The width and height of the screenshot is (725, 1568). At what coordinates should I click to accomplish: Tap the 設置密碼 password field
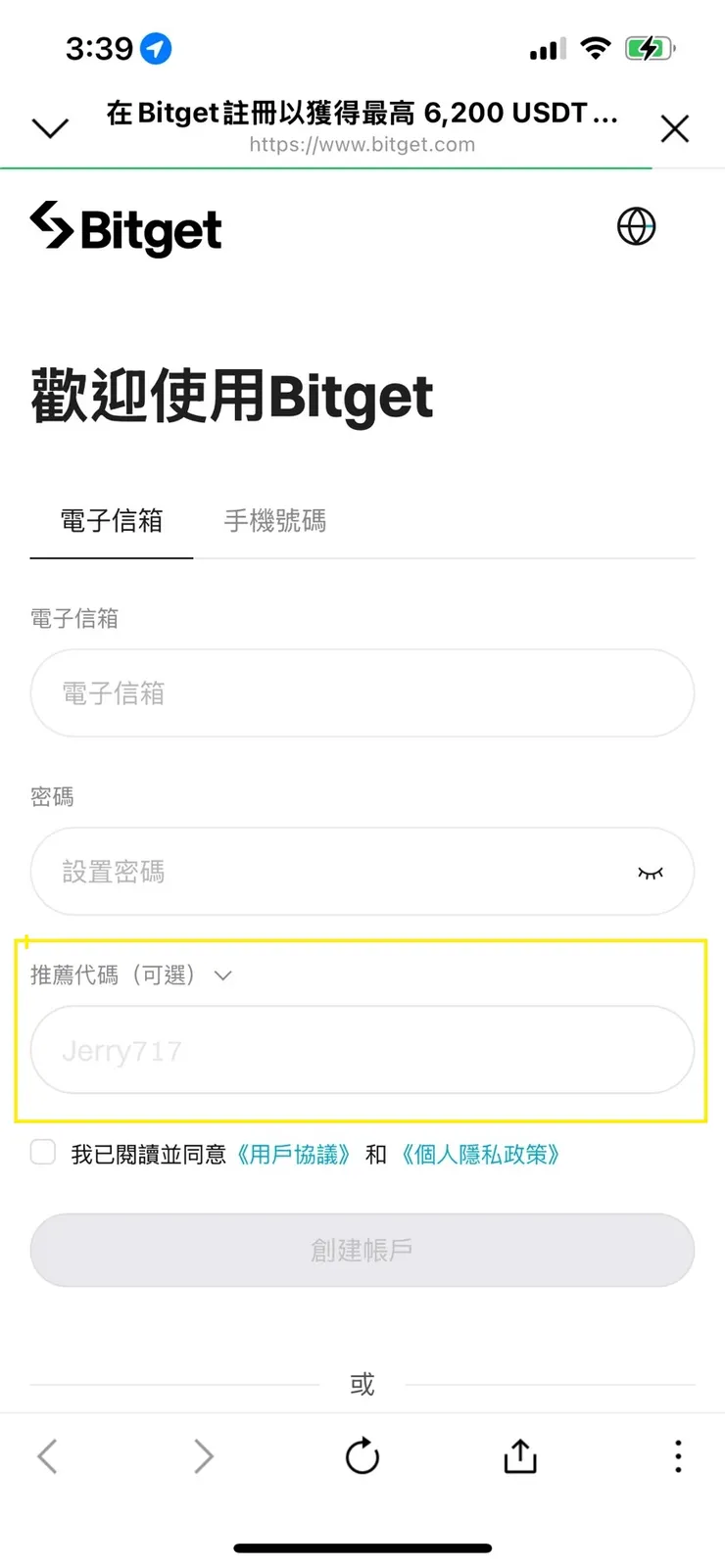click(x=333, y=872)
